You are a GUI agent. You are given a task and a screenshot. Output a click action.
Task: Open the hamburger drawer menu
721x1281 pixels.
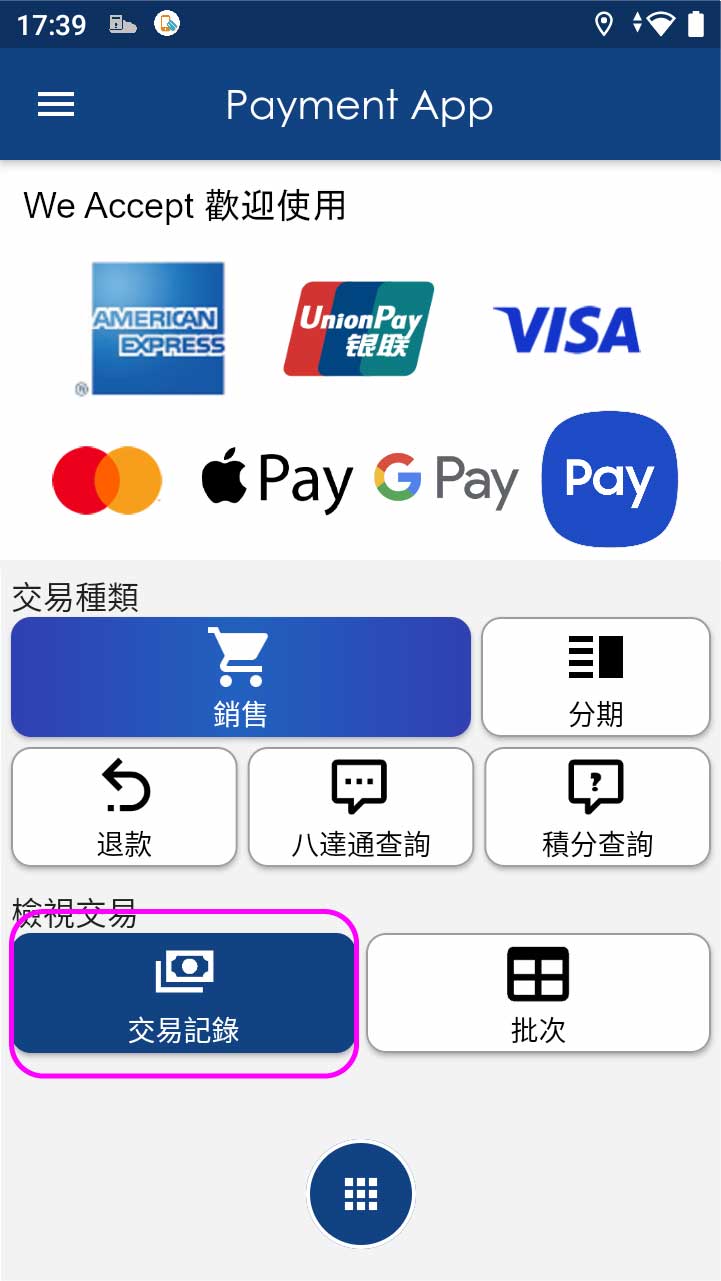(56, 105)
